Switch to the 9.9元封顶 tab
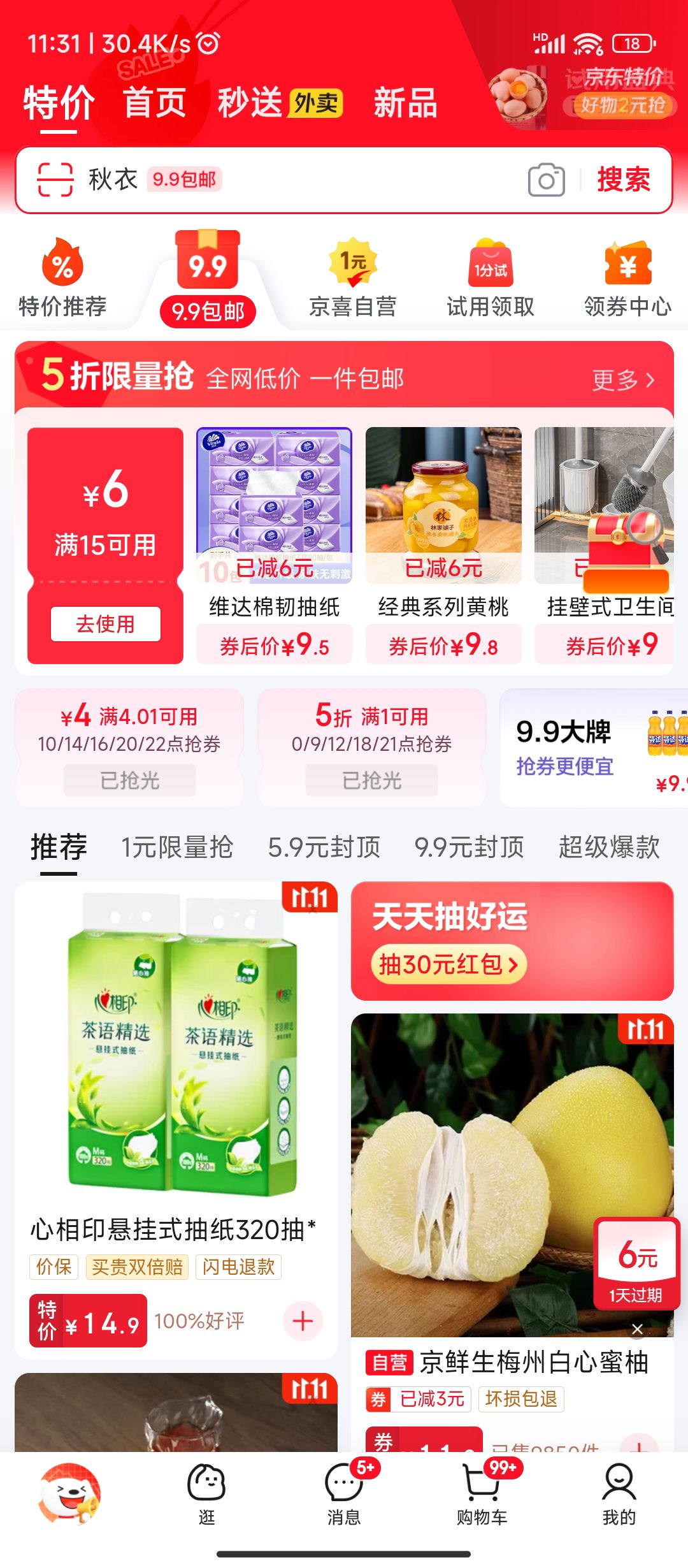The height and width of the screenshot is (1568, 688). (470, 847)
